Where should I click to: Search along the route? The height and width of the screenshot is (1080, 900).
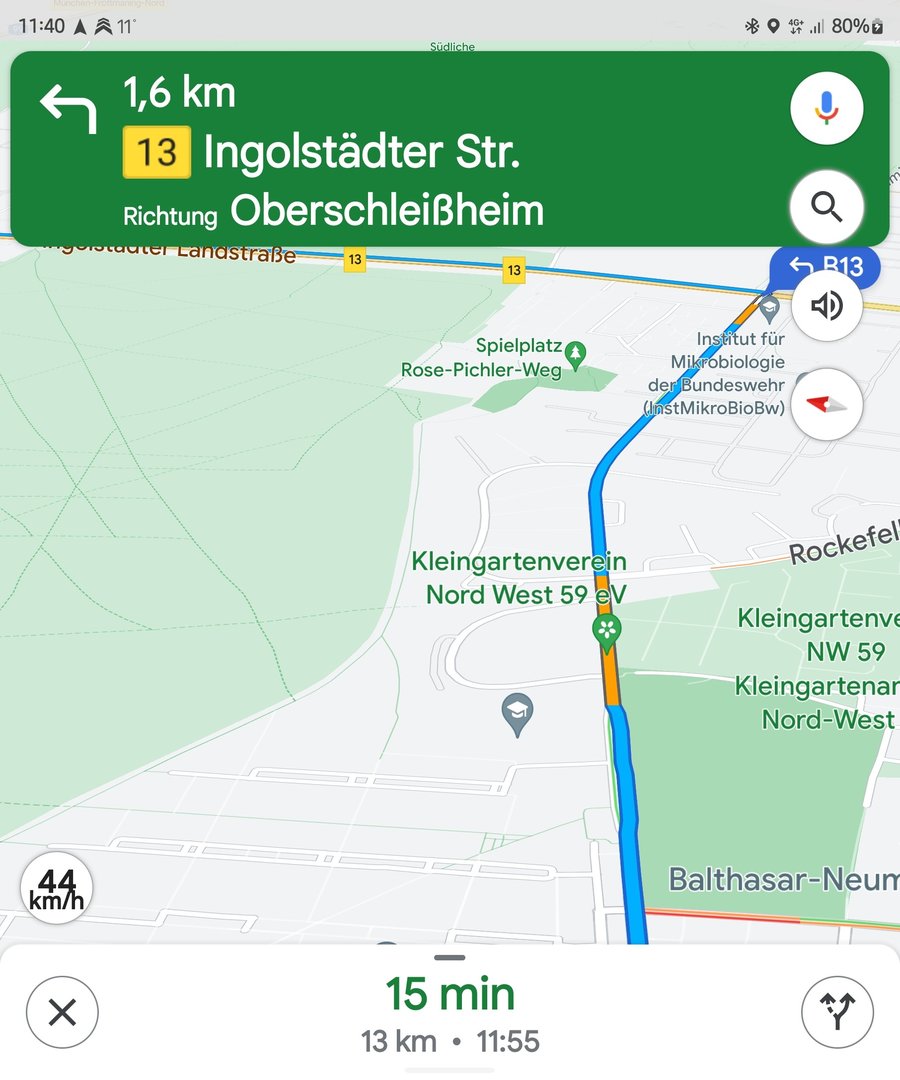[x=826, y=208]
